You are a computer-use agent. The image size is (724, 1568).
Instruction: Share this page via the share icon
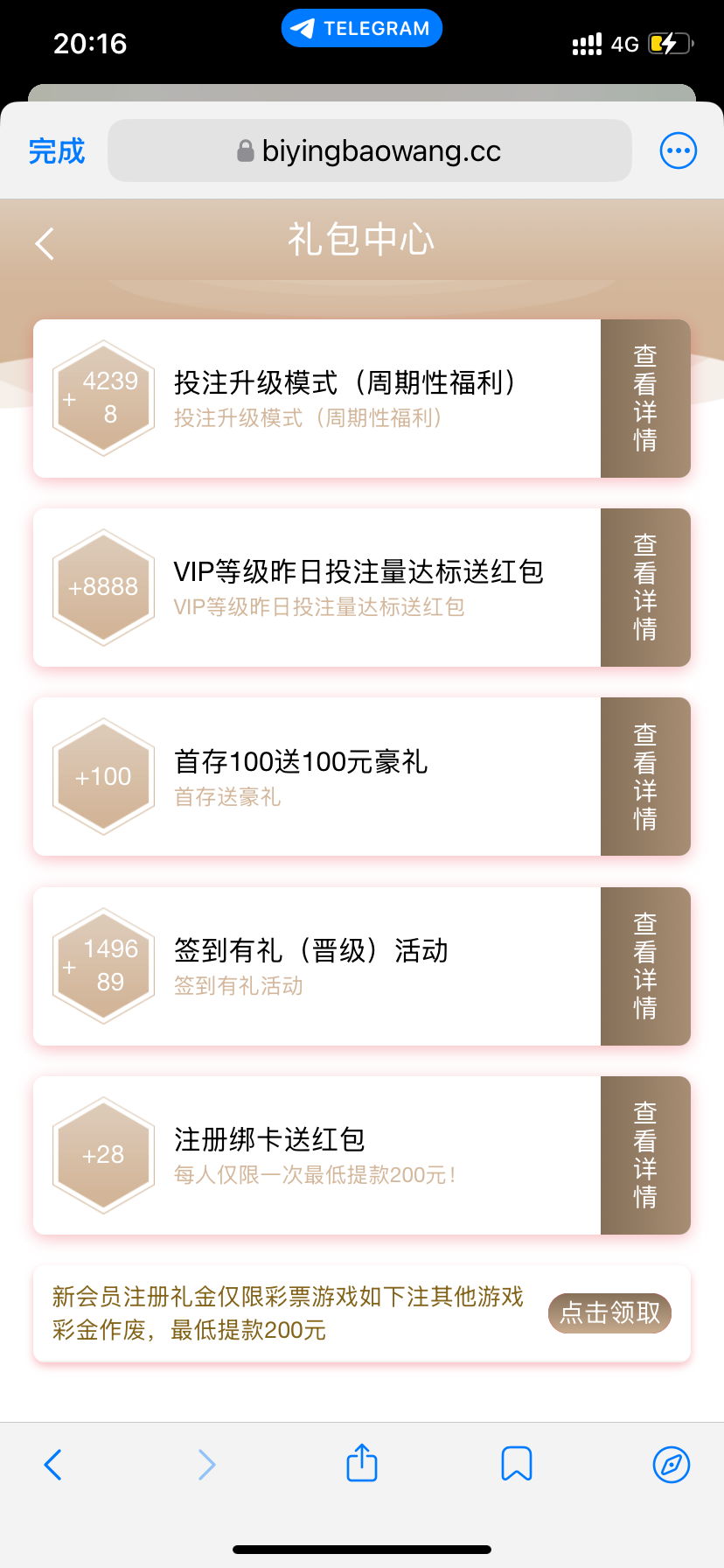click(x=362, y=1463)
